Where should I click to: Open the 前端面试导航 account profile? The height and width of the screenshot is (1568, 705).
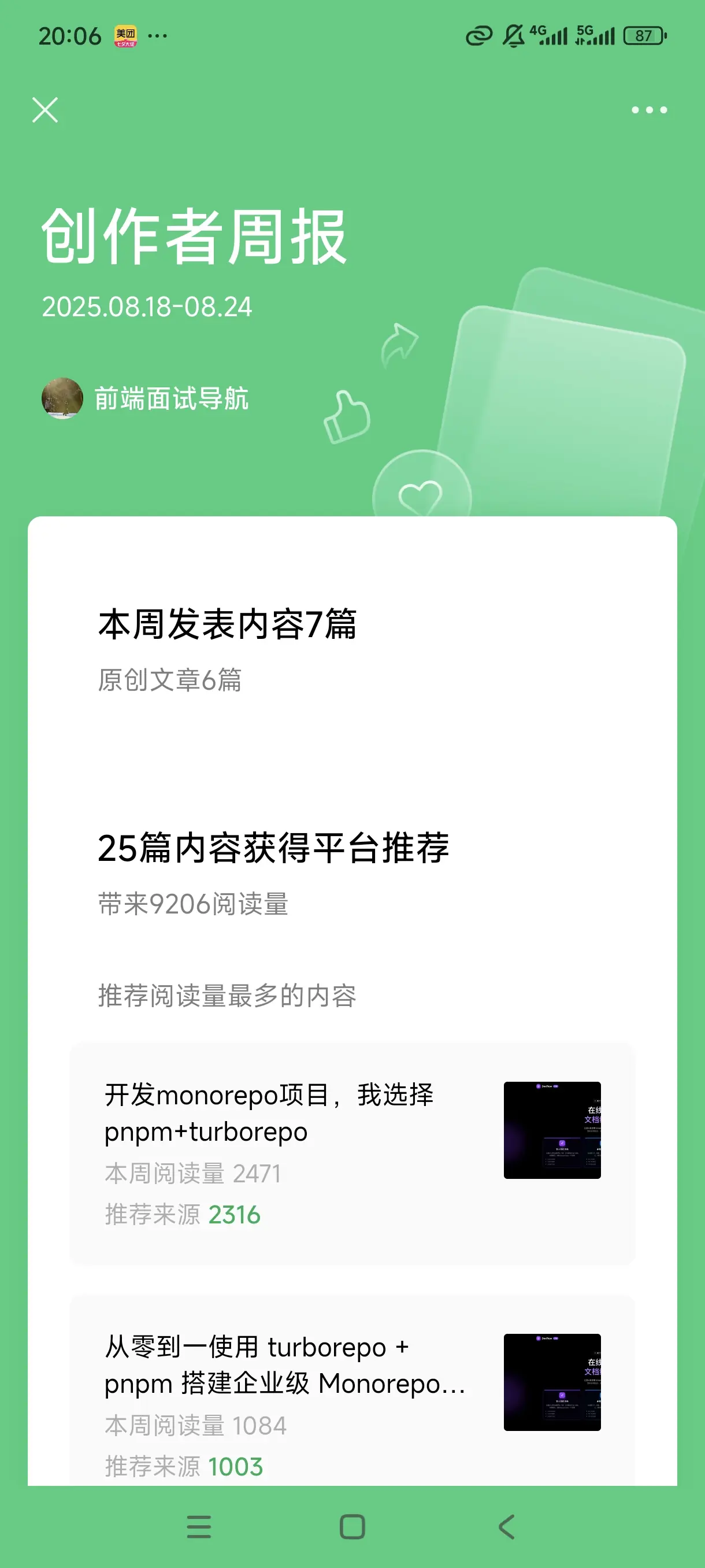click(x=145, y=399)
